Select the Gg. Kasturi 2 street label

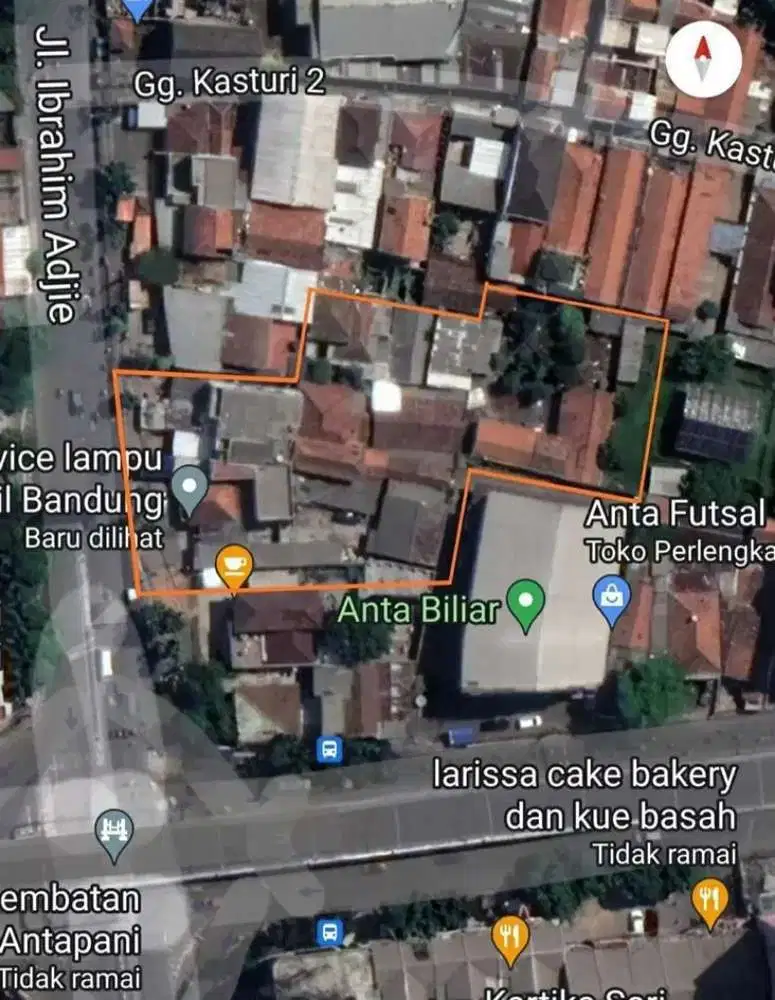230,85
